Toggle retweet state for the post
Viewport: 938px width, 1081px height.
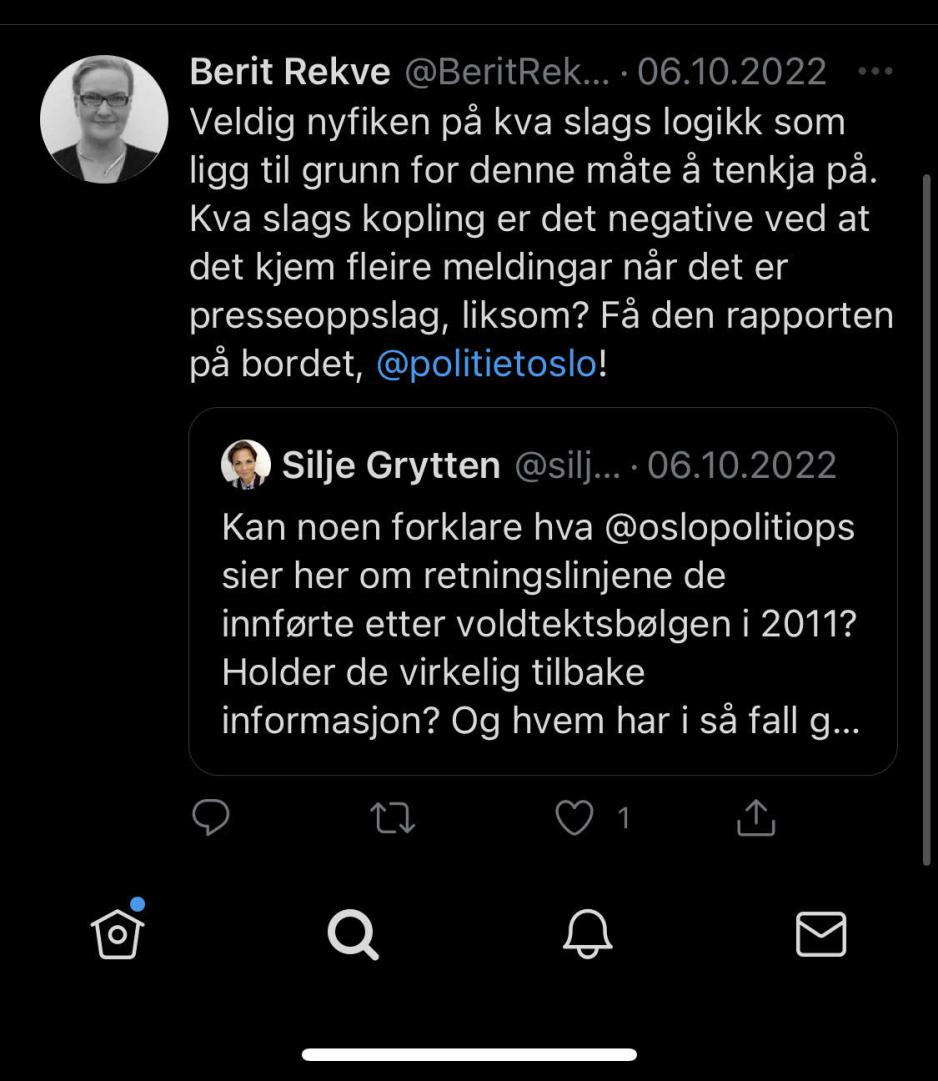[x=394, y=818]
